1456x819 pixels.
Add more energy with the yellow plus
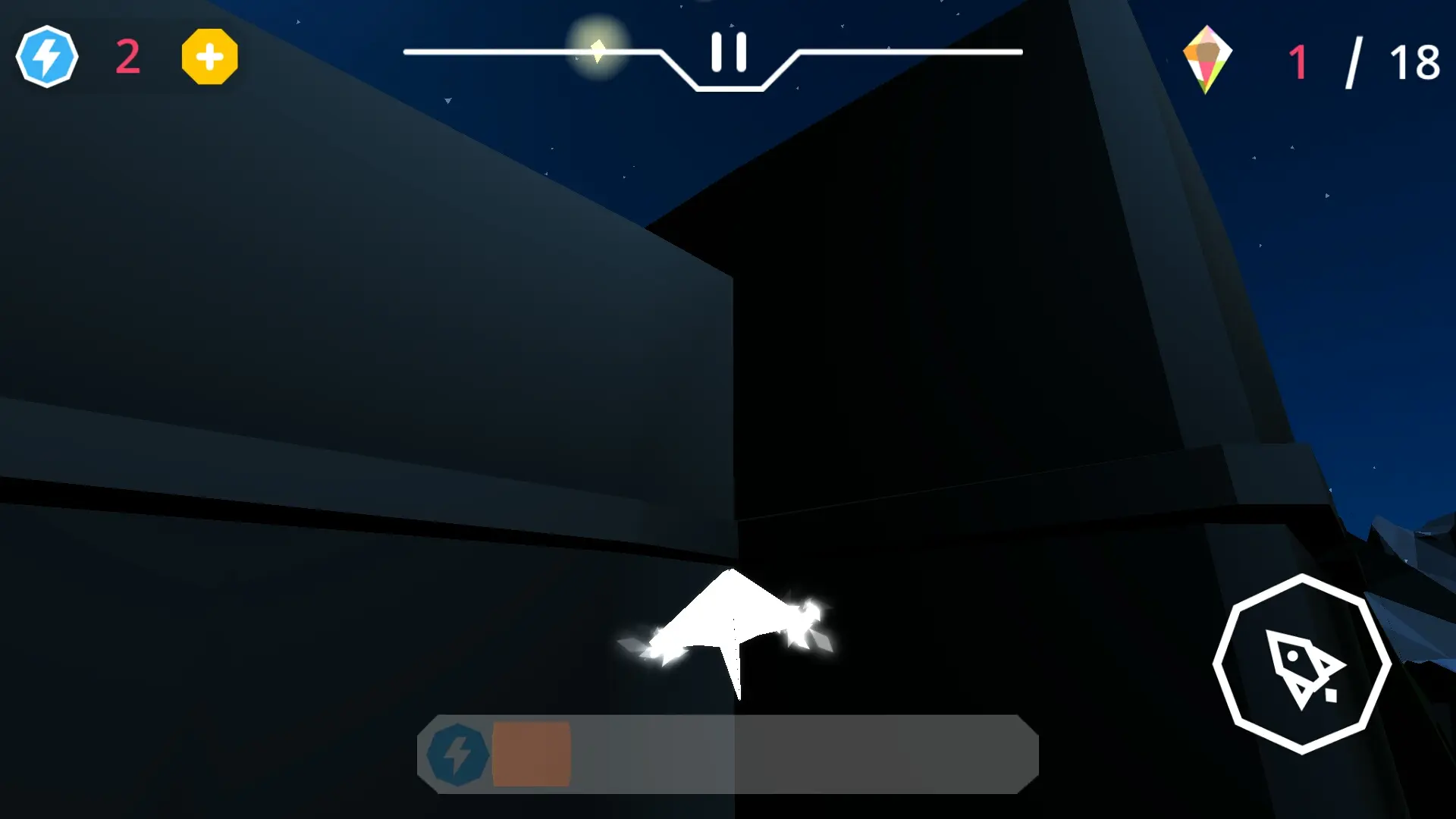pos(209,57)
